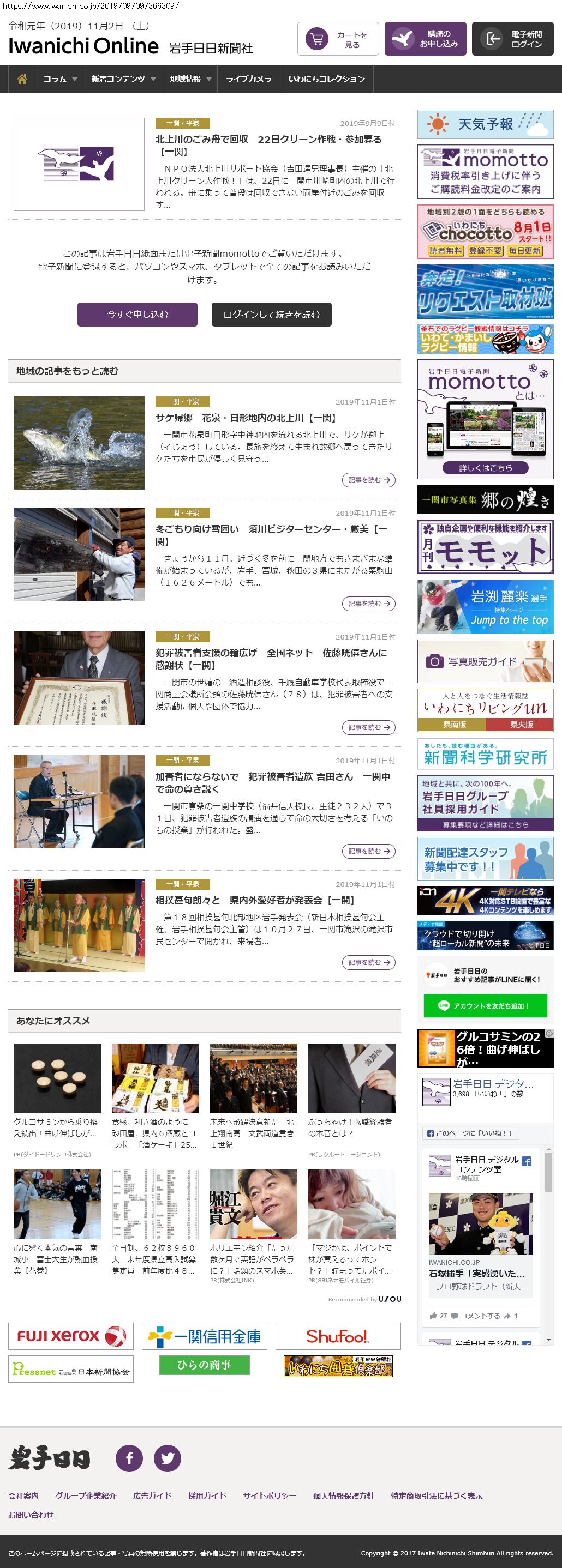Open the Facebook icon in footer

pos(129,1458)
